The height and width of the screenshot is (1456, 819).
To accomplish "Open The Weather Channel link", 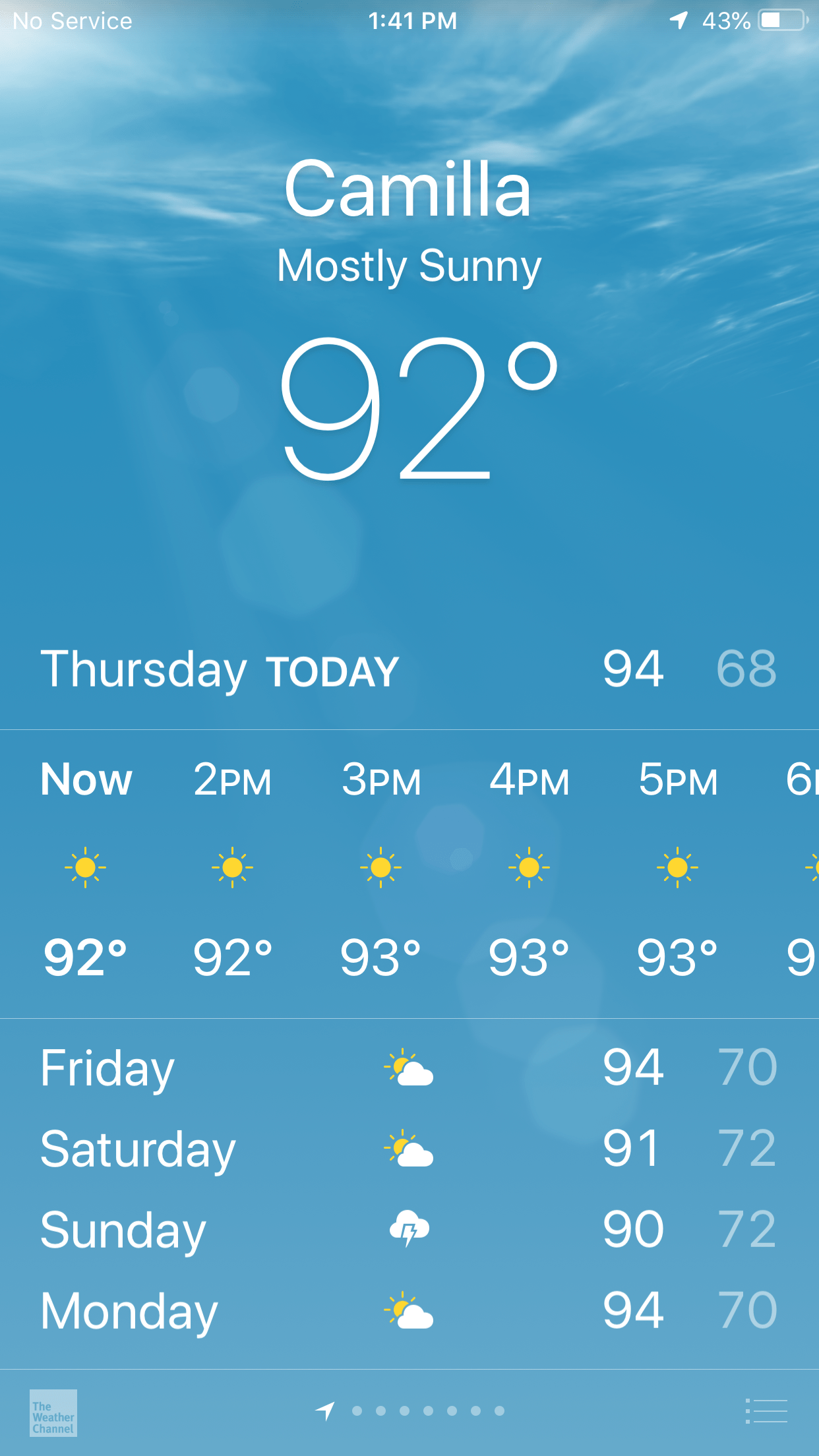I will click(53, 1412).
